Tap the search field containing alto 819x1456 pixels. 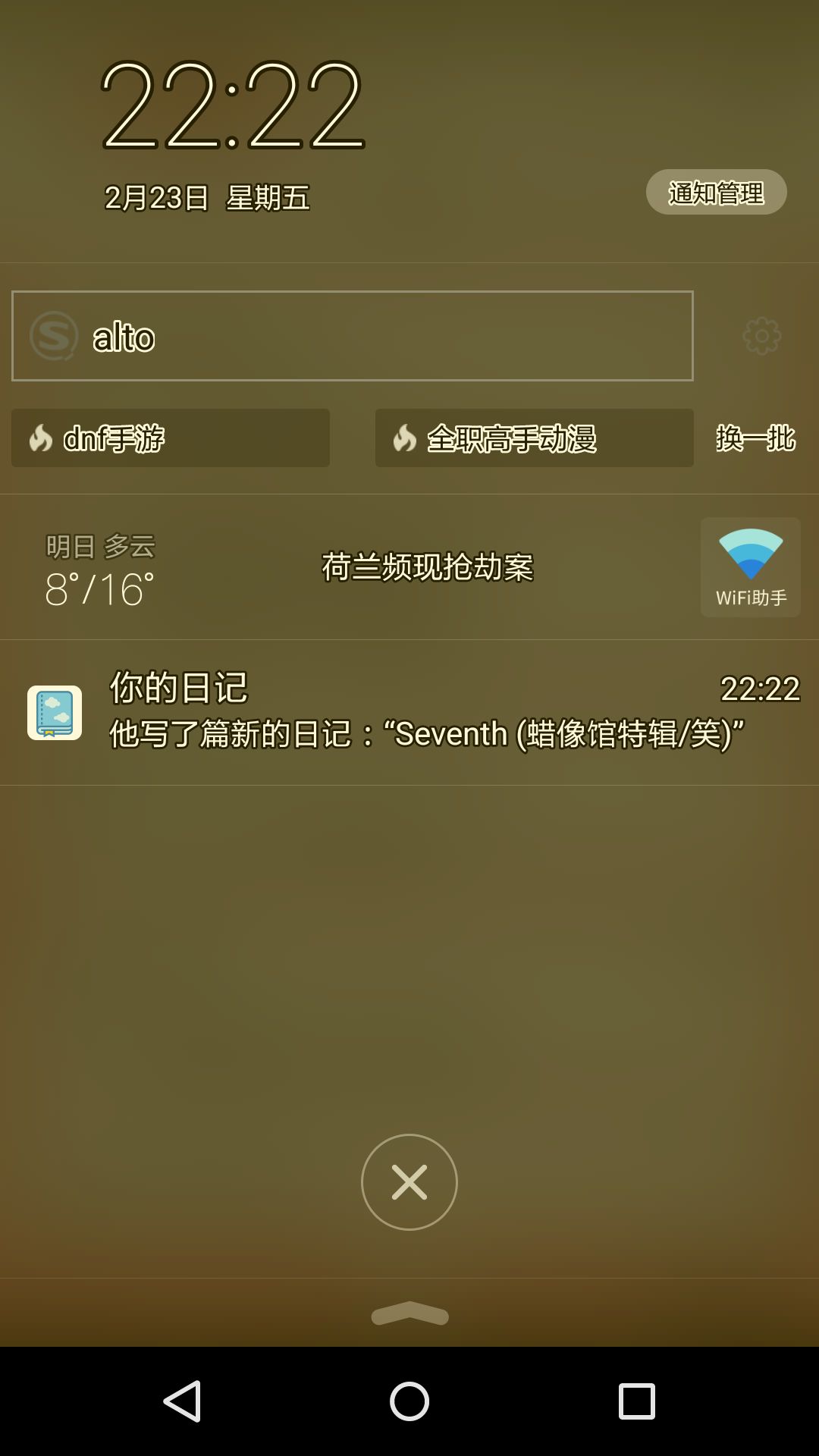tap(353, 336)
